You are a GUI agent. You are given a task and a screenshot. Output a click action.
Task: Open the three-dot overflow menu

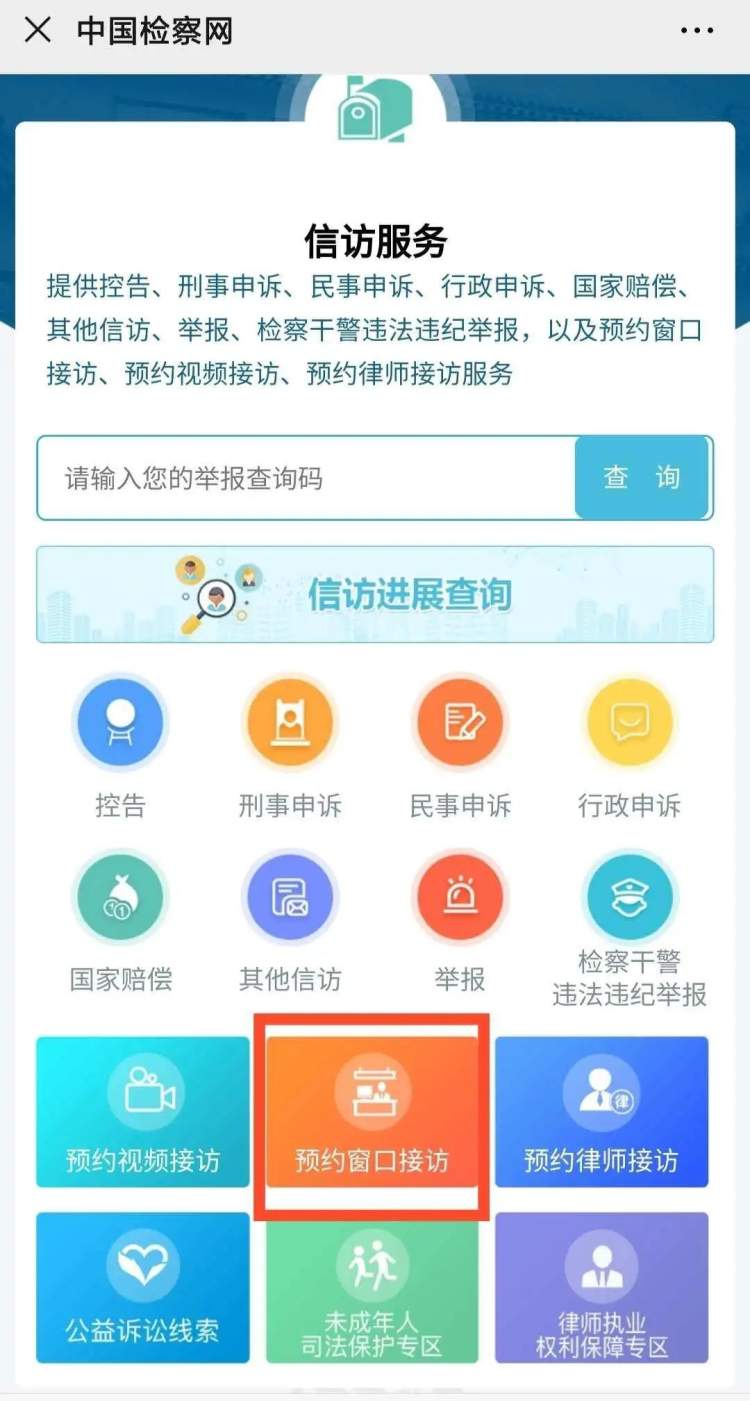coord(696,31)
